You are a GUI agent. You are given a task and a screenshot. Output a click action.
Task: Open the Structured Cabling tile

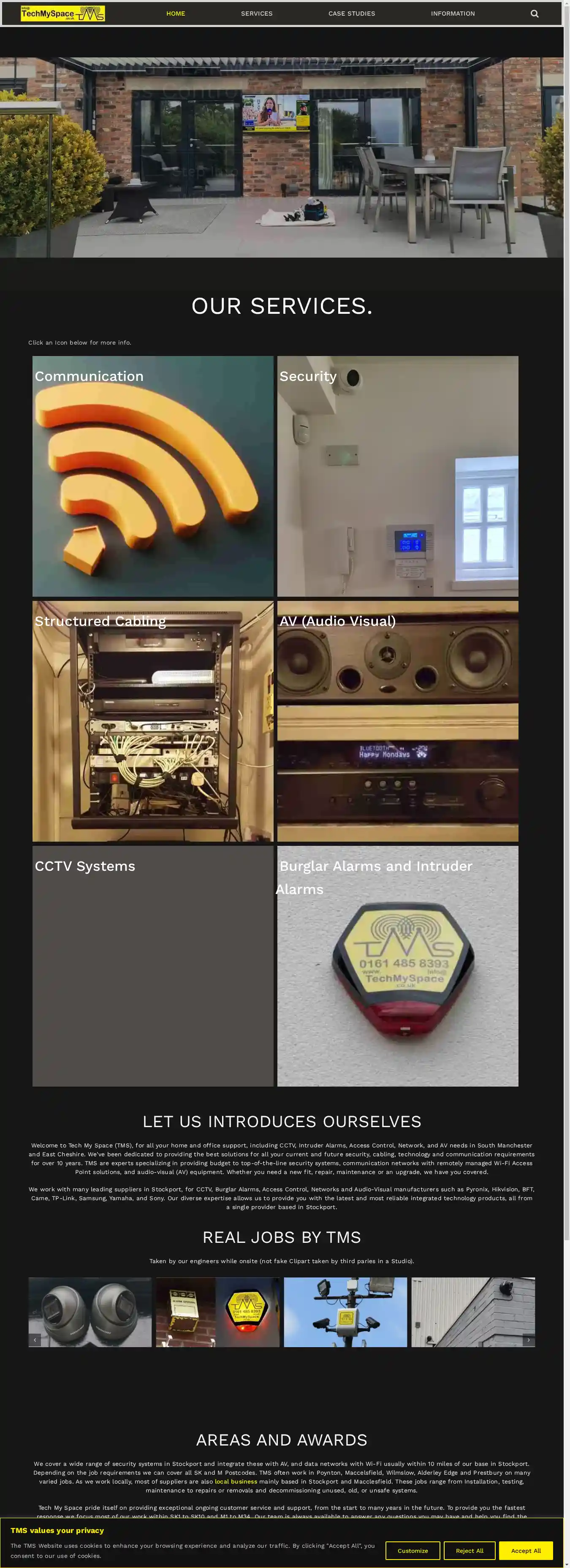[153, 721]
